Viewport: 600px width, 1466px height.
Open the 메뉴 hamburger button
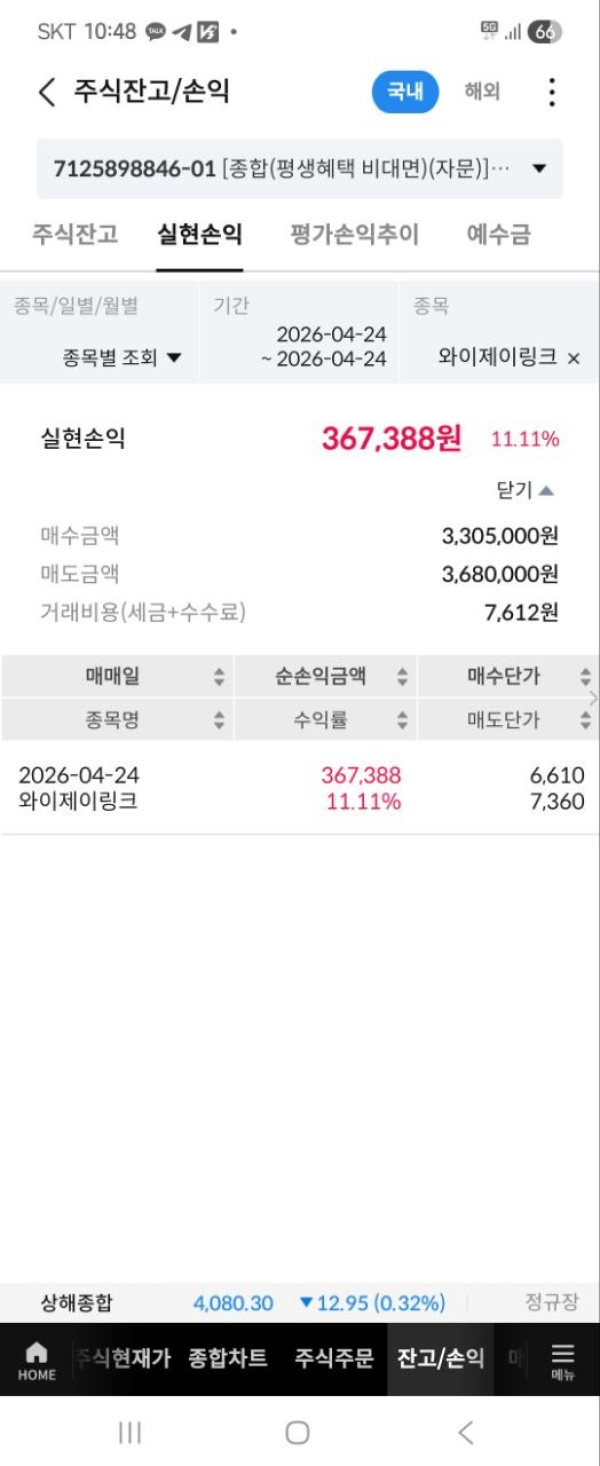click(x=563, y=1360)
